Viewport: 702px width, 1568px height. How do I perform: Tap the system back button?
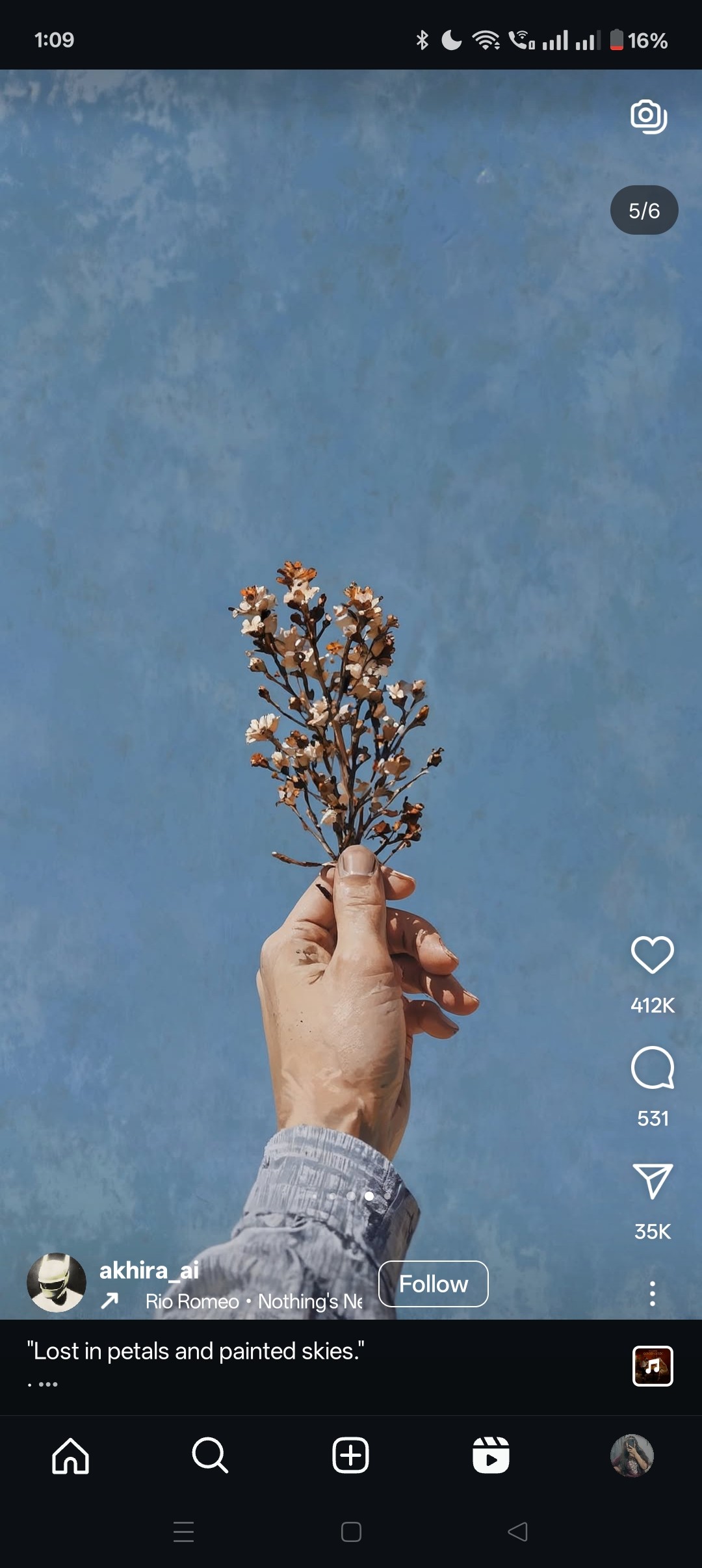pos(517,1532)
